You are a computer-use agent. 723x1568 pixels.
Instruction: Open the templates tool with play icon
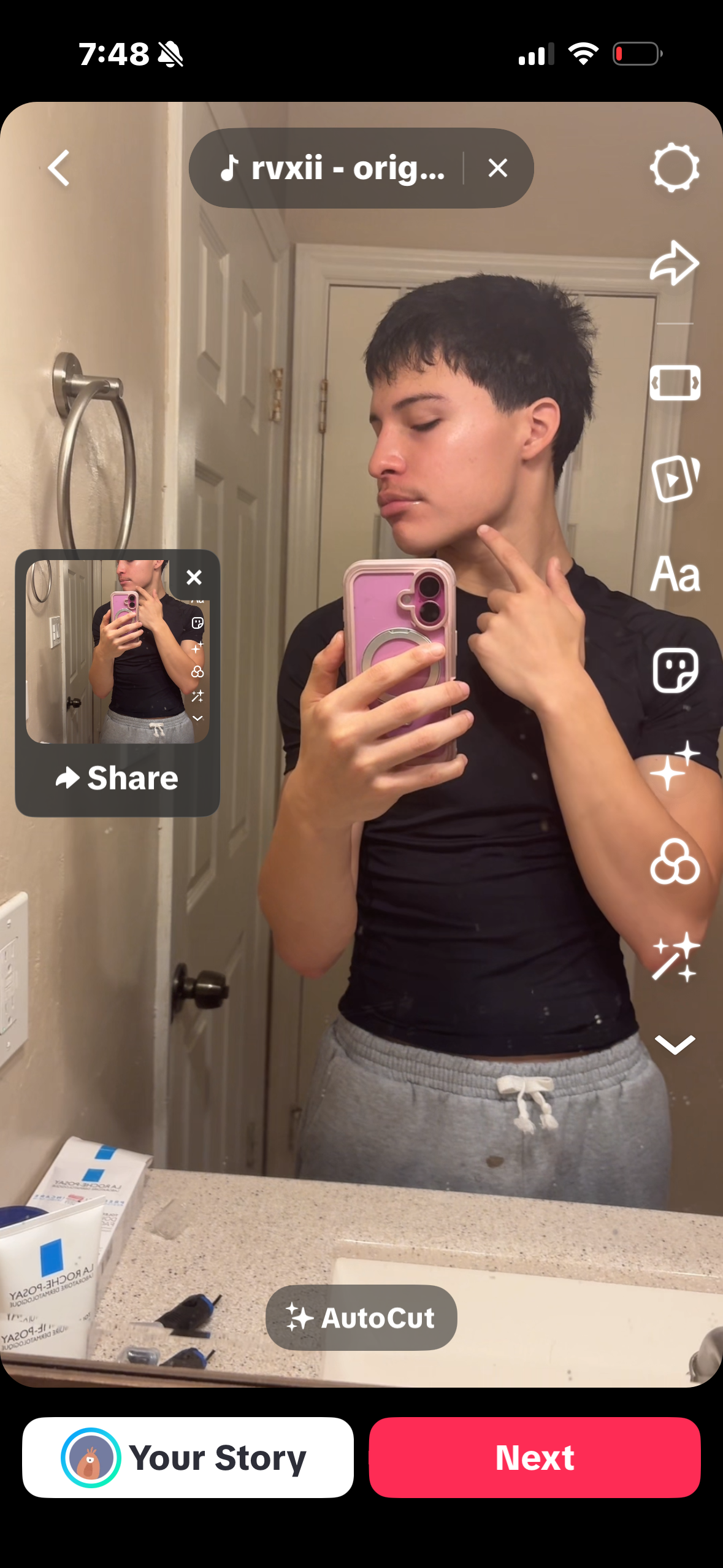[675, 479]
